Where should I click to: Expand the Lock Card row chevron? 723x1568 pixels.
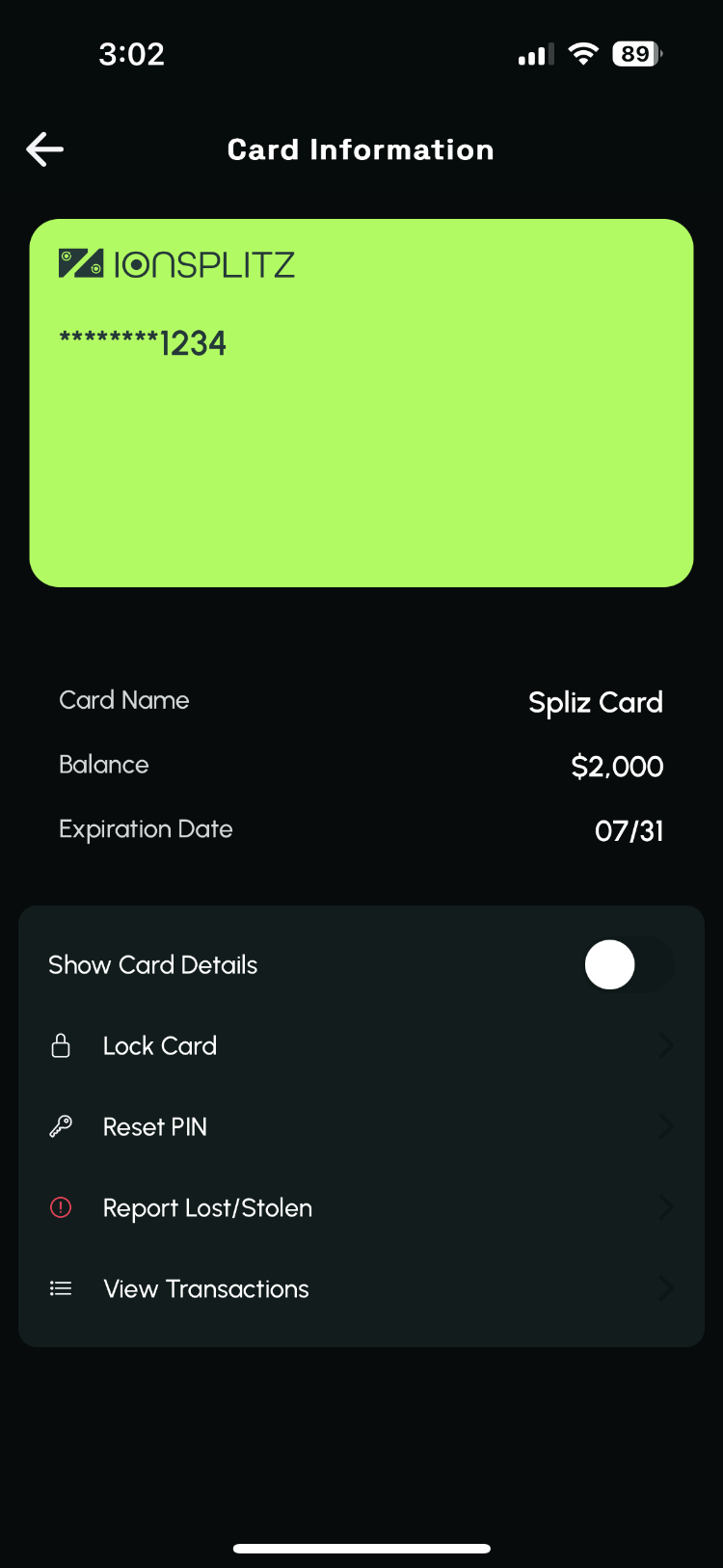[665, 1045]
